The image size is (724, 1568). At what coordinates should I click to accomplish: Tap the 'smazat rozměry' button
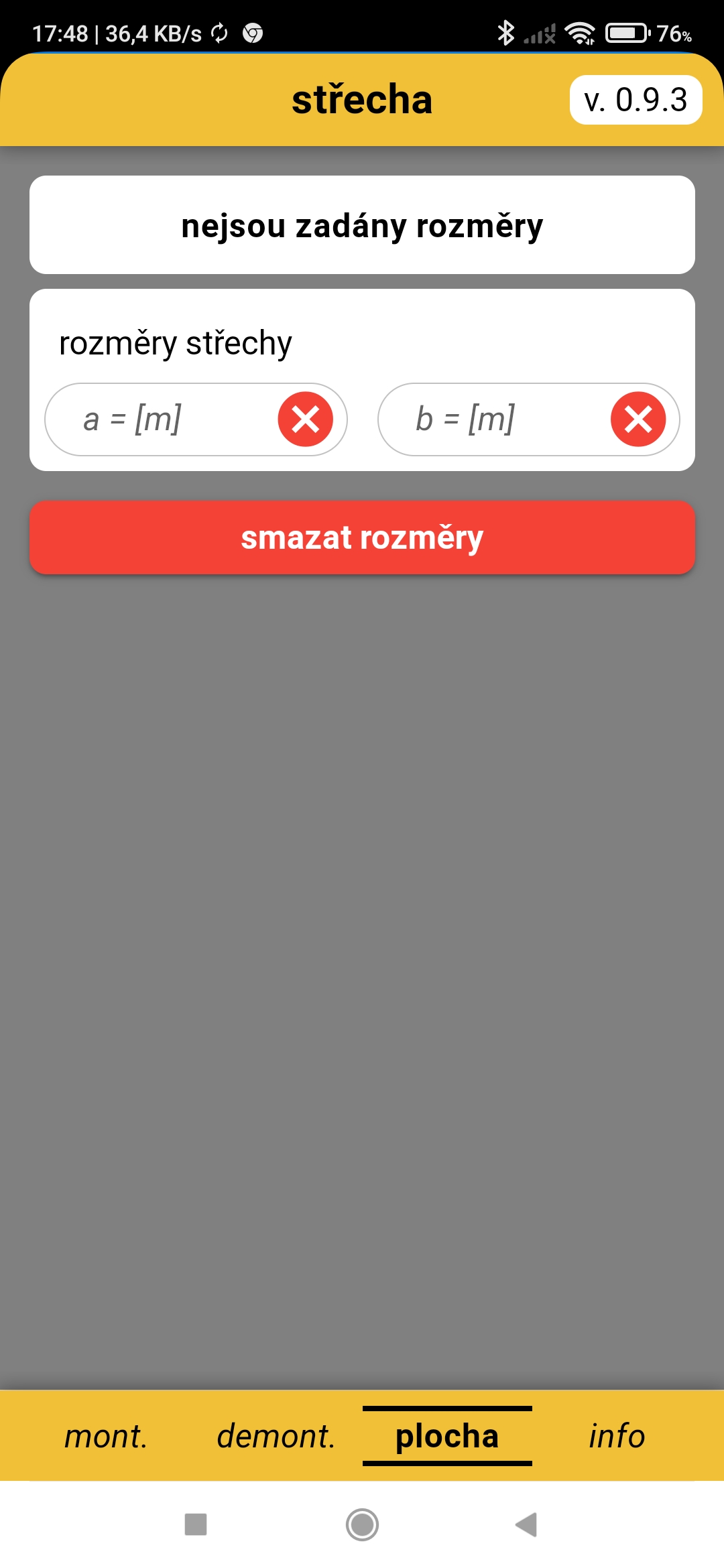362,537
